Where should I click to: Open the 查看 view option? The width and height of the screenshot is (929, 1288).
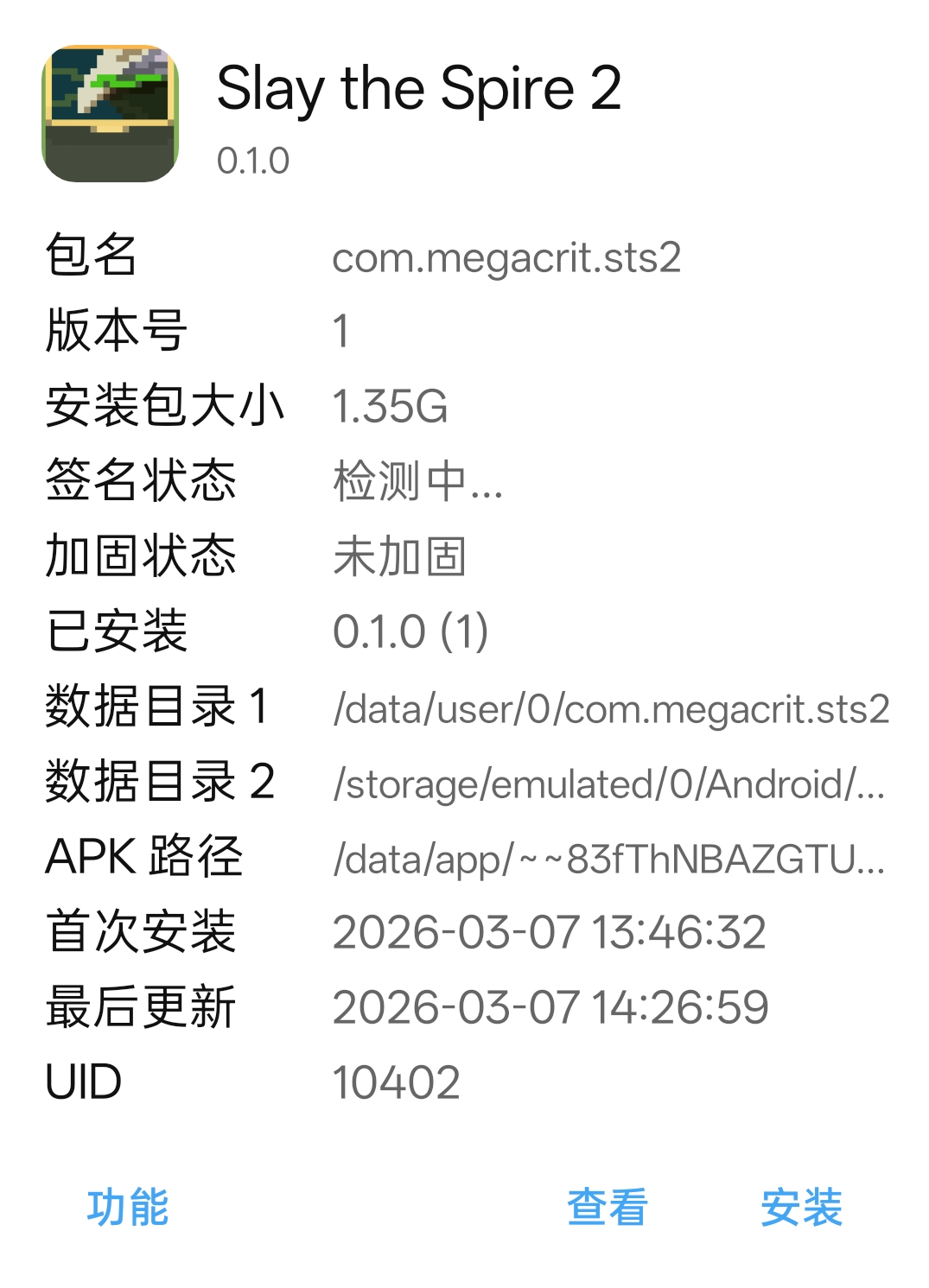point(608,1207)
